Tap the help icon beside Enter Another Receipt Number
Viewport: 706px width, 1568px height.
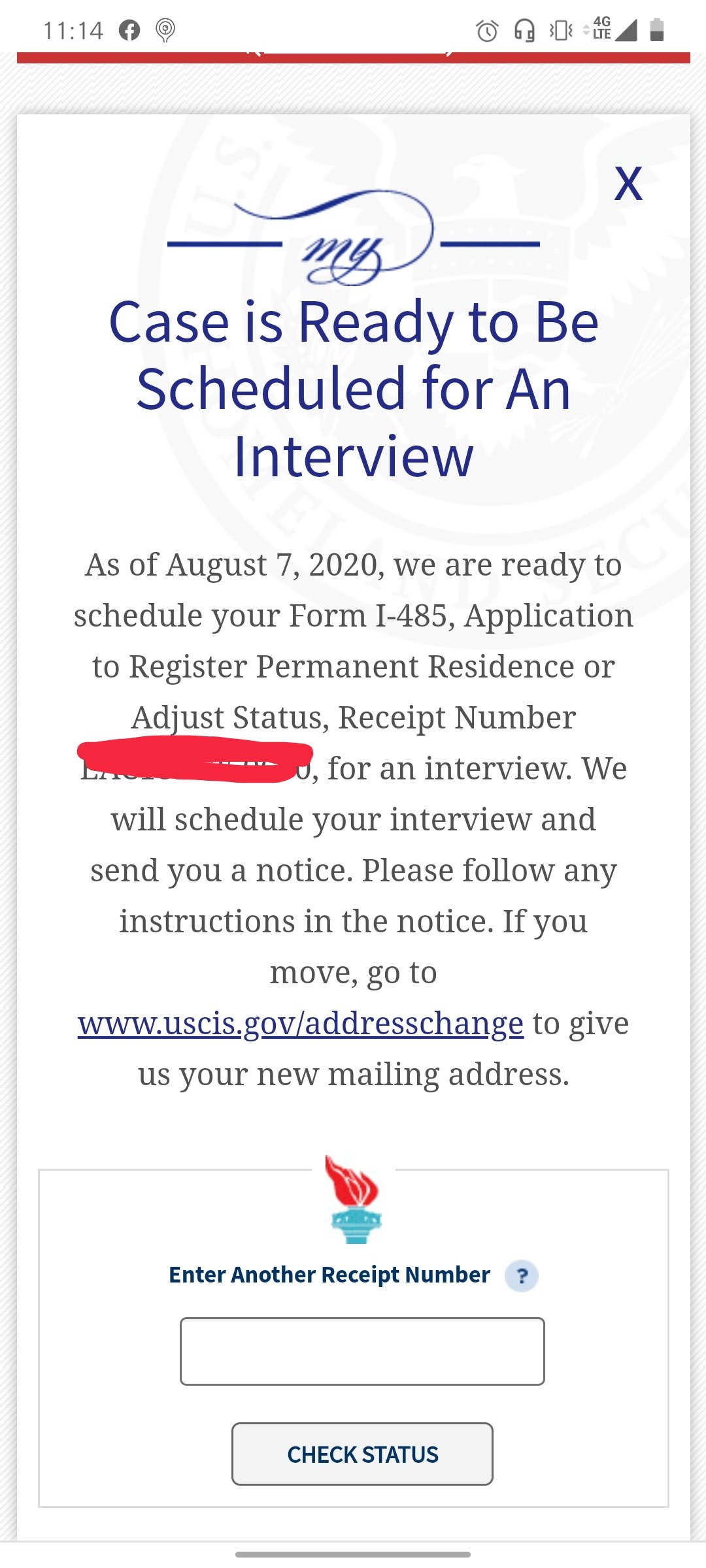pos(522,1275)
